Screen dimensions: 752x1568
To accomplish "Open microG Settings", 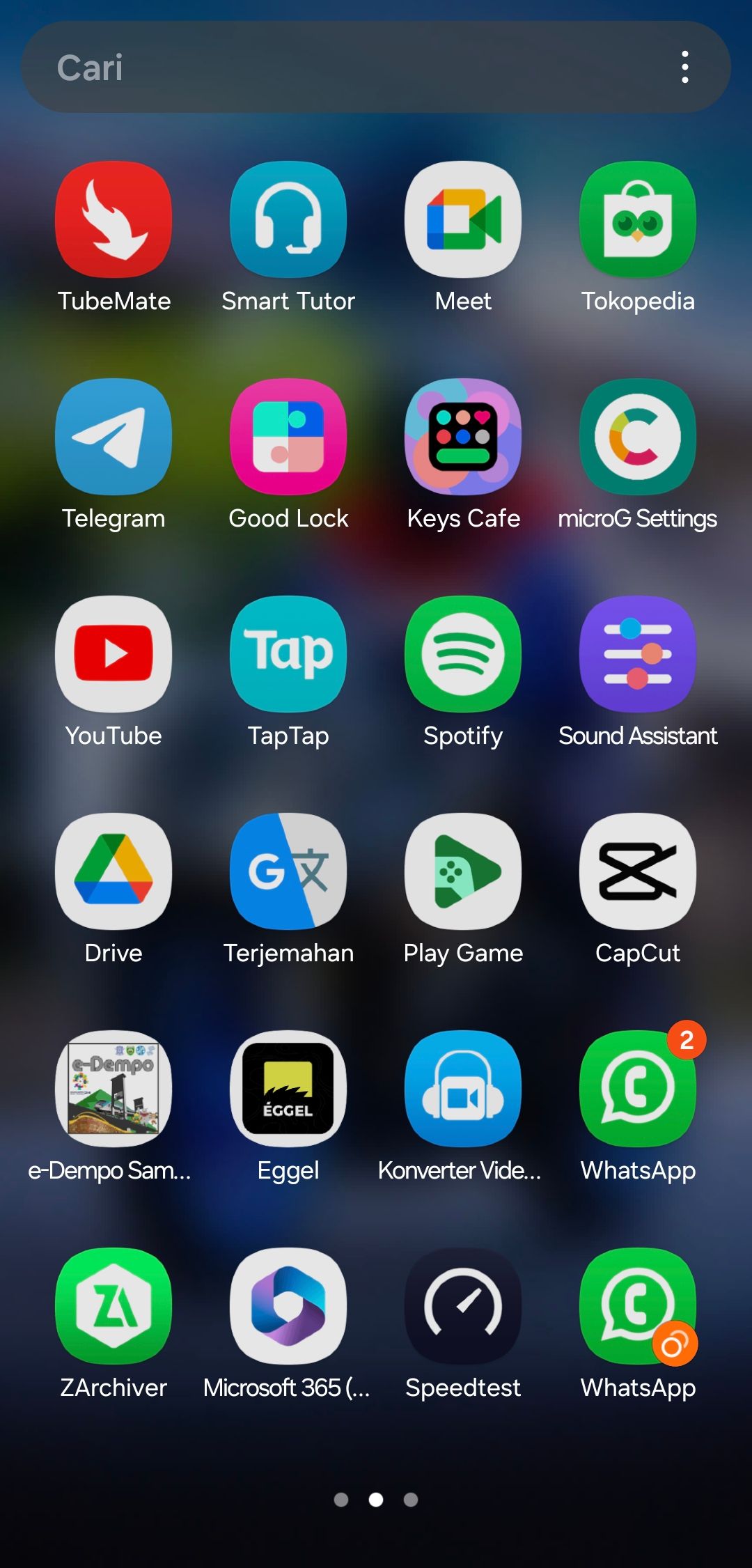I will pyautogui.click(x=637, y=436).
